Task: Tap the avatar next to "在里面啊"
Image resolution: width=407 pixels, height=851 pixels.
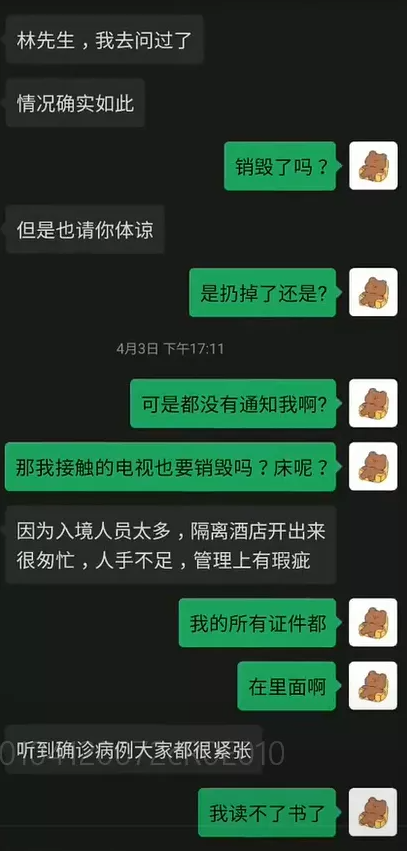Action: 373,685
